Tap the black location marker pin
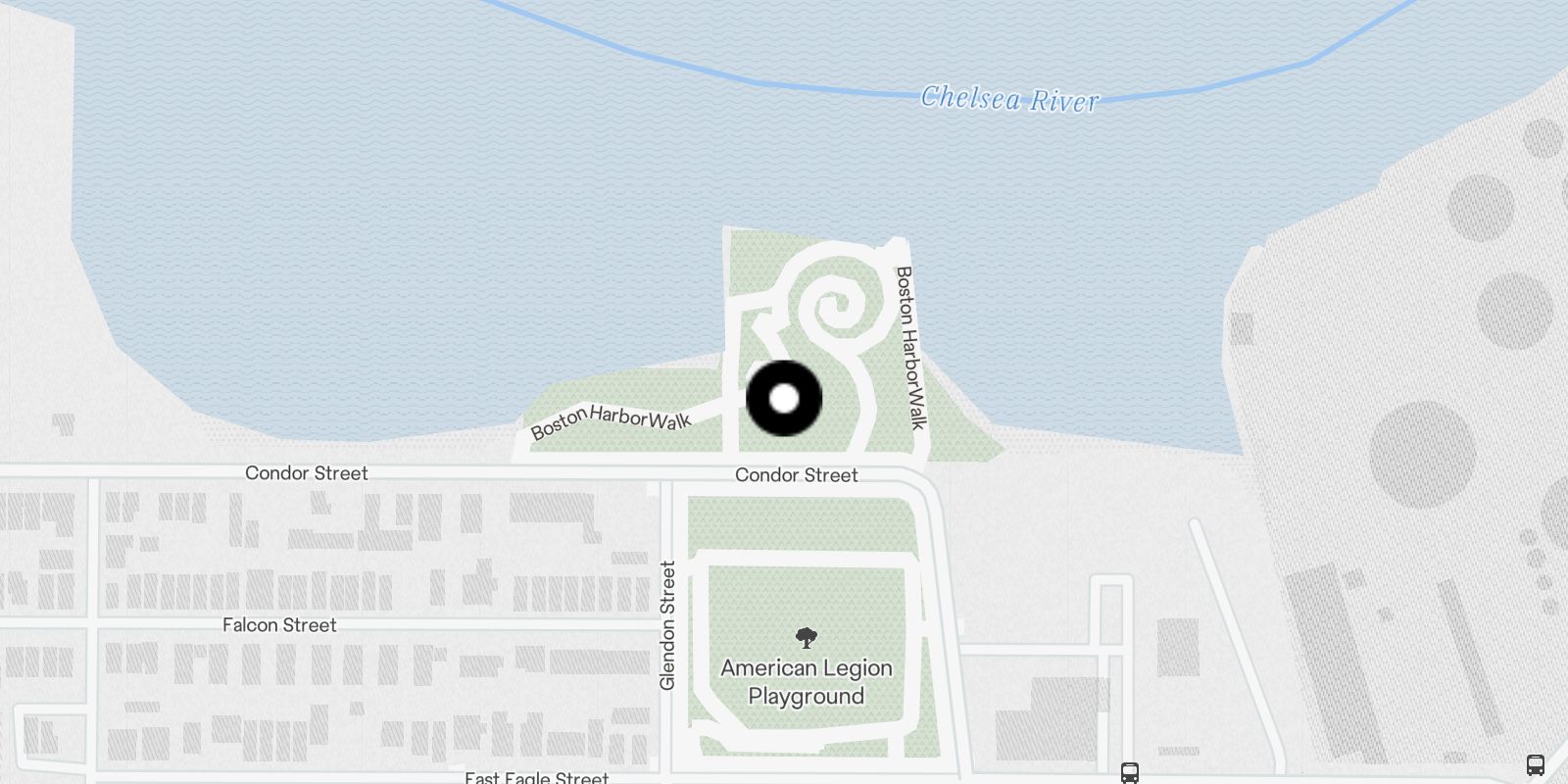 pos(784,399)
